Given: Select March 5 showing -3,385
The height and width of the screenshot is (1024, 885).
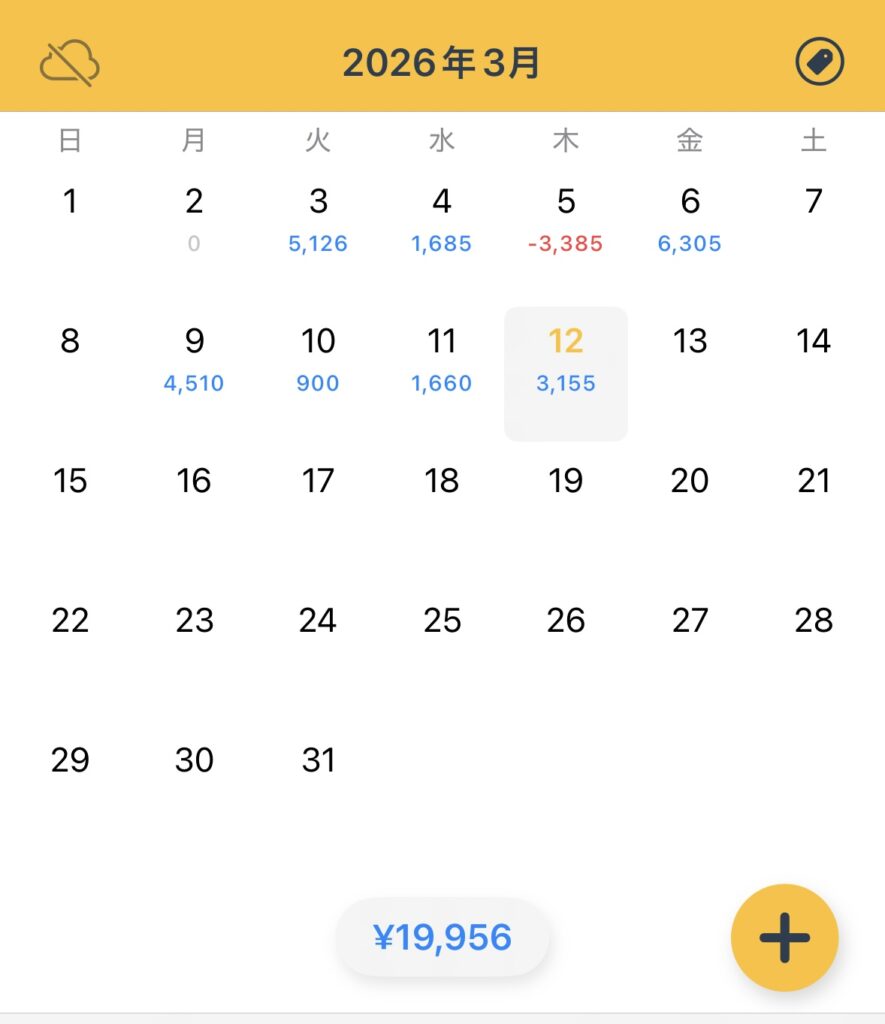Looking at the screenshot, I should (x=565, y=220).
